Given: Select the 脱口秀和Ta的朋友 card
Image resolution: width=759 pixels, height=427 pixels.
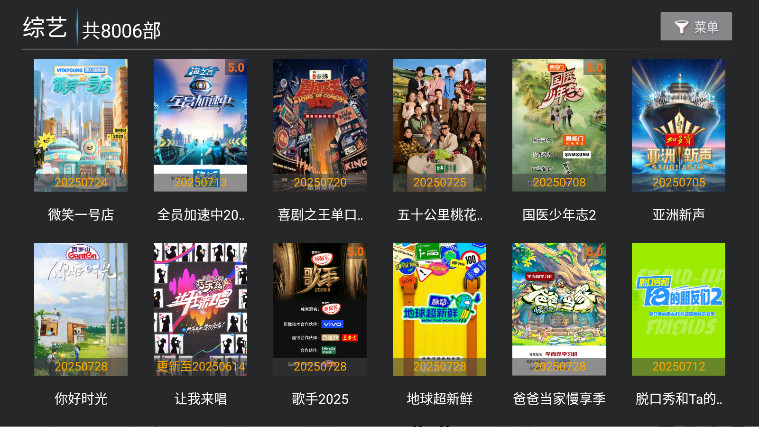Looking at the screenshot, I should 678,310.
